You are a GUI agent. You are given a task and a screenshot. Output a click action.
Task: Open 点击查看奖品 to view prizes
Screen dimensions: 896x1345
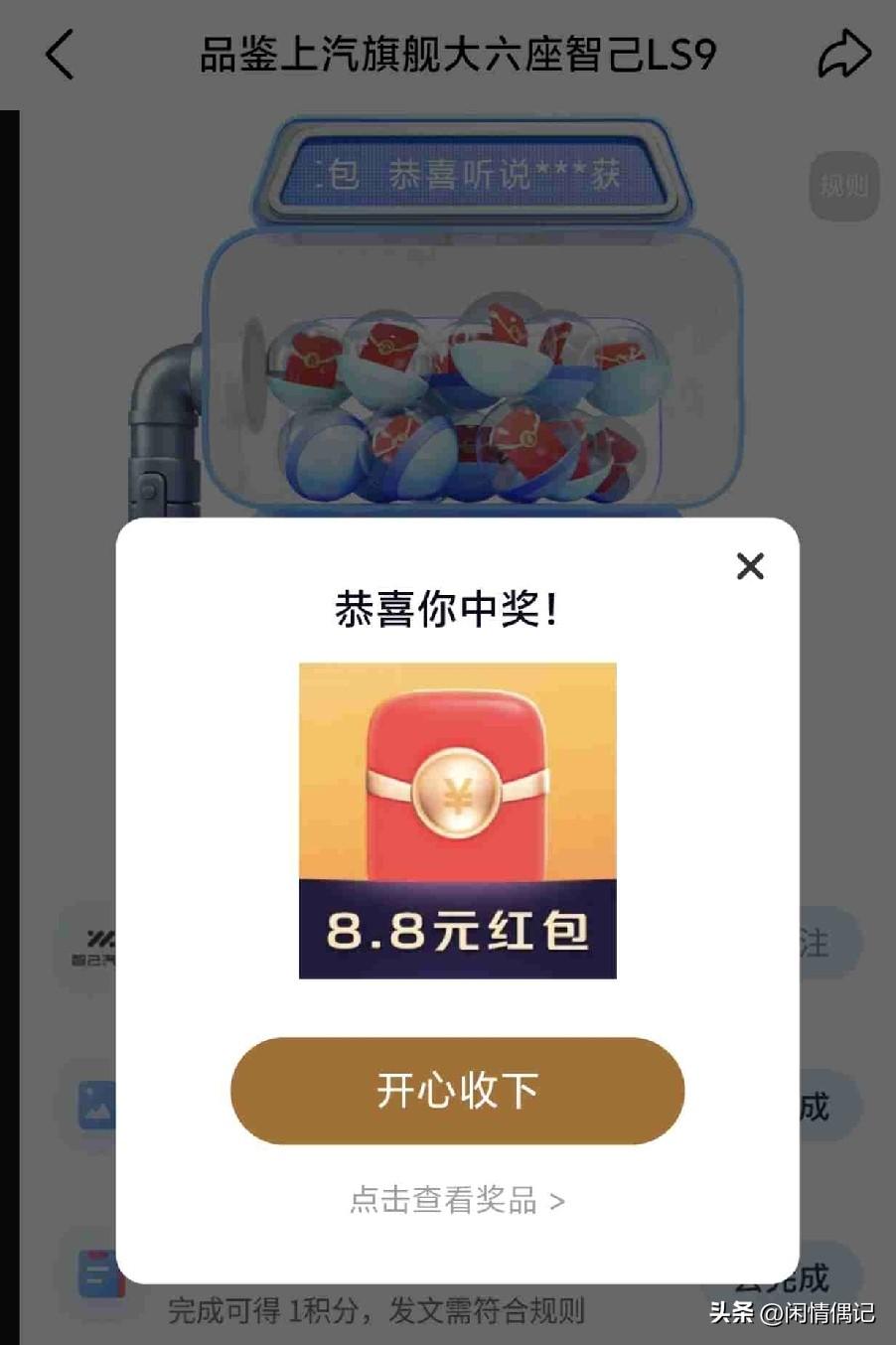click(x=447, y=1202)
